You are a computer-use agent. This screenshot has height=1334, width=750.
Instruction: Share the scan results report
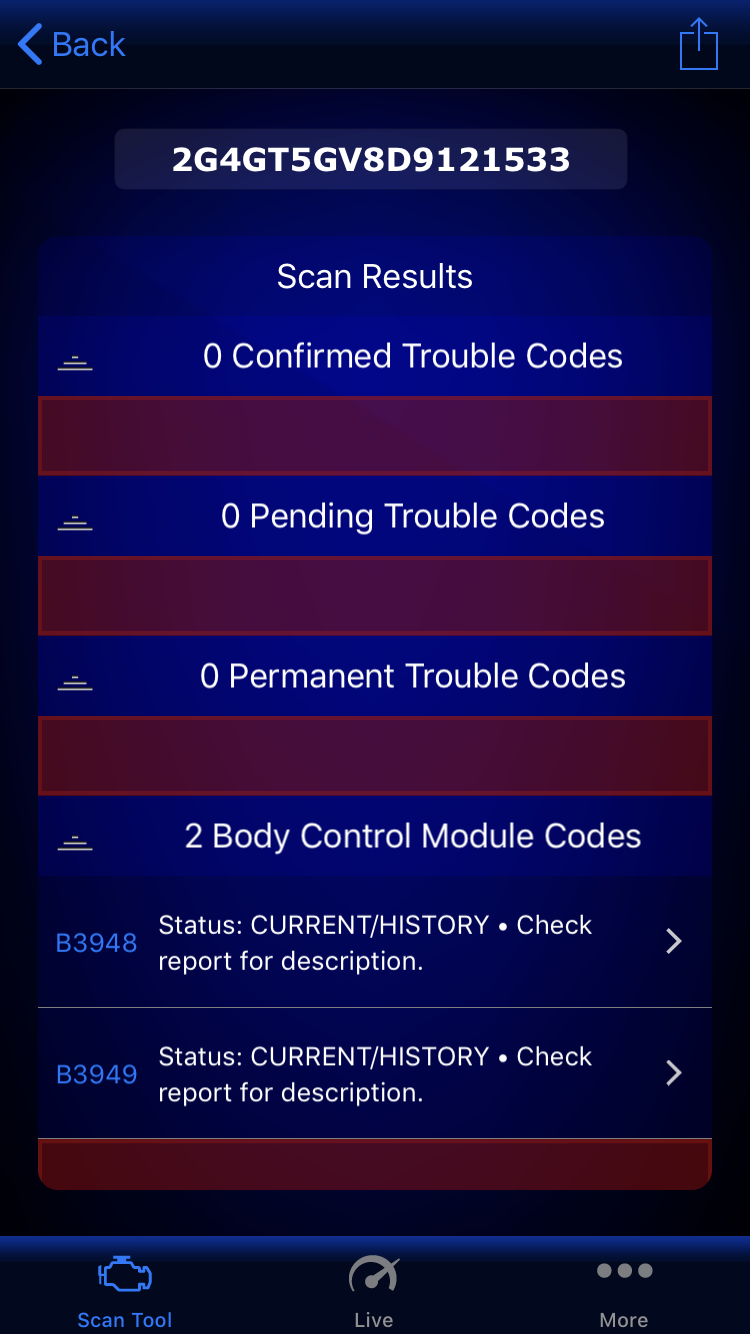pyautogui.click(x=698, y=45)
